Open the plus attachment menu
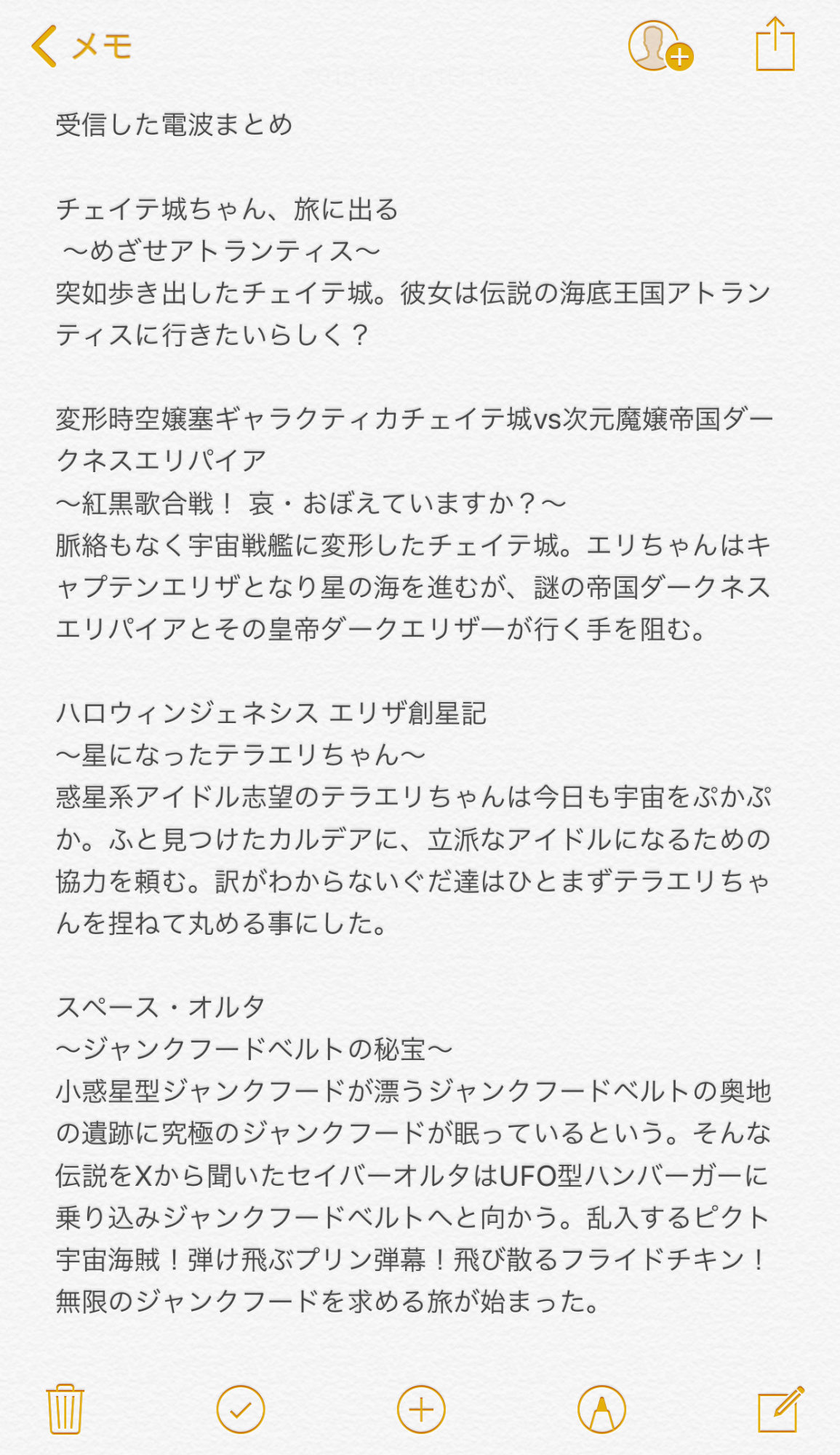The height and width of the screenshot is (1455, 840). tap(421, 1409)
